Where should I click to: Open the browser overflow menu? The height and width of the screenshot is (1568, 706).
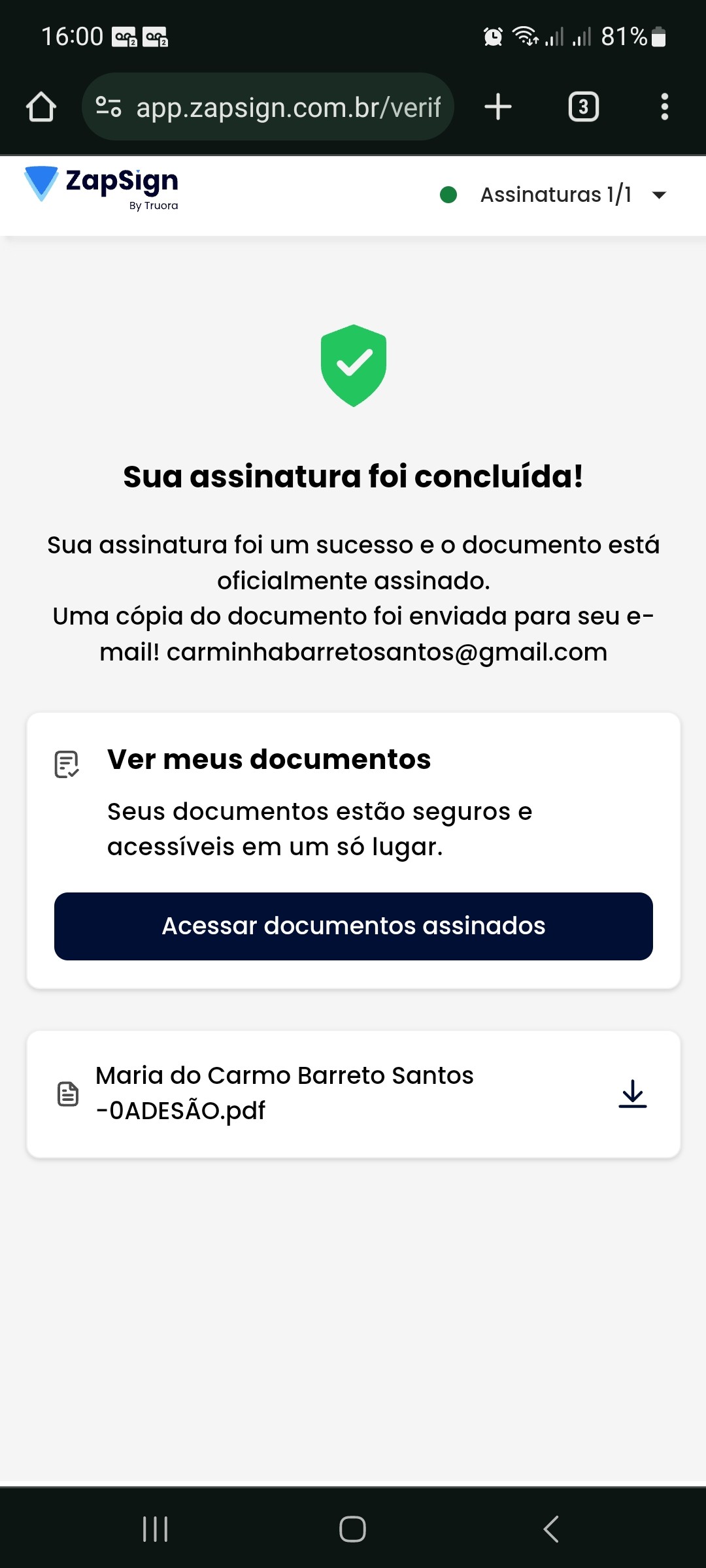coord(664,106)
